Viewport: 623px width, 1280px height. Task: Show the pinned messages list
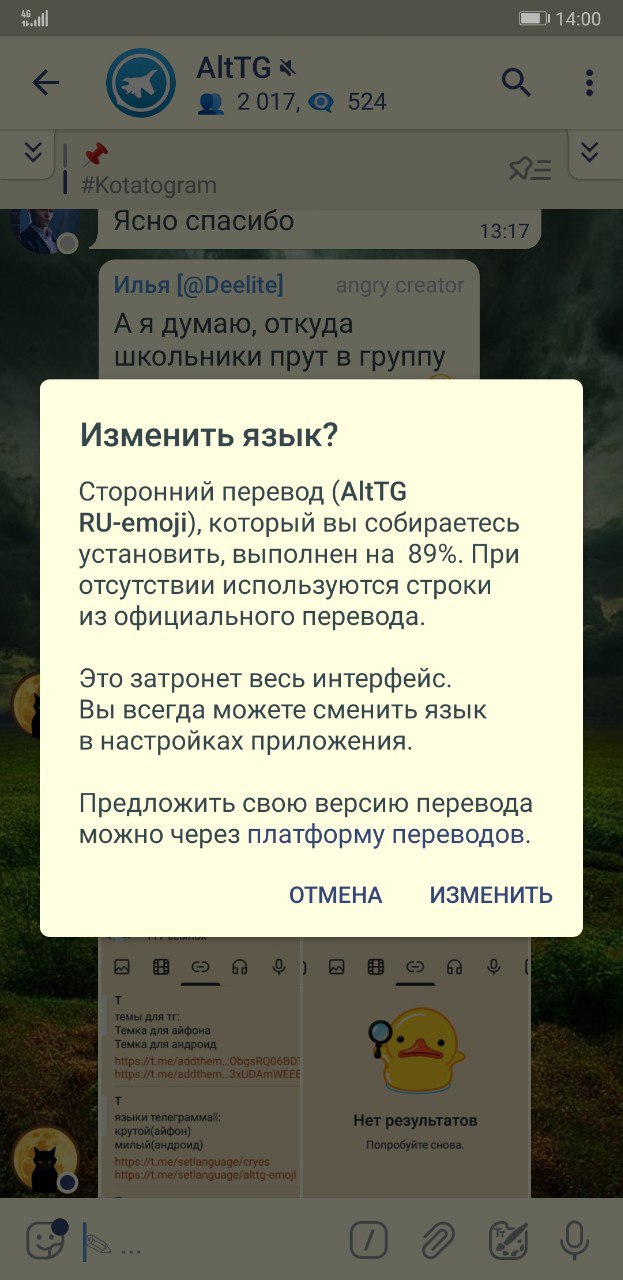click(x=530, y=170)
